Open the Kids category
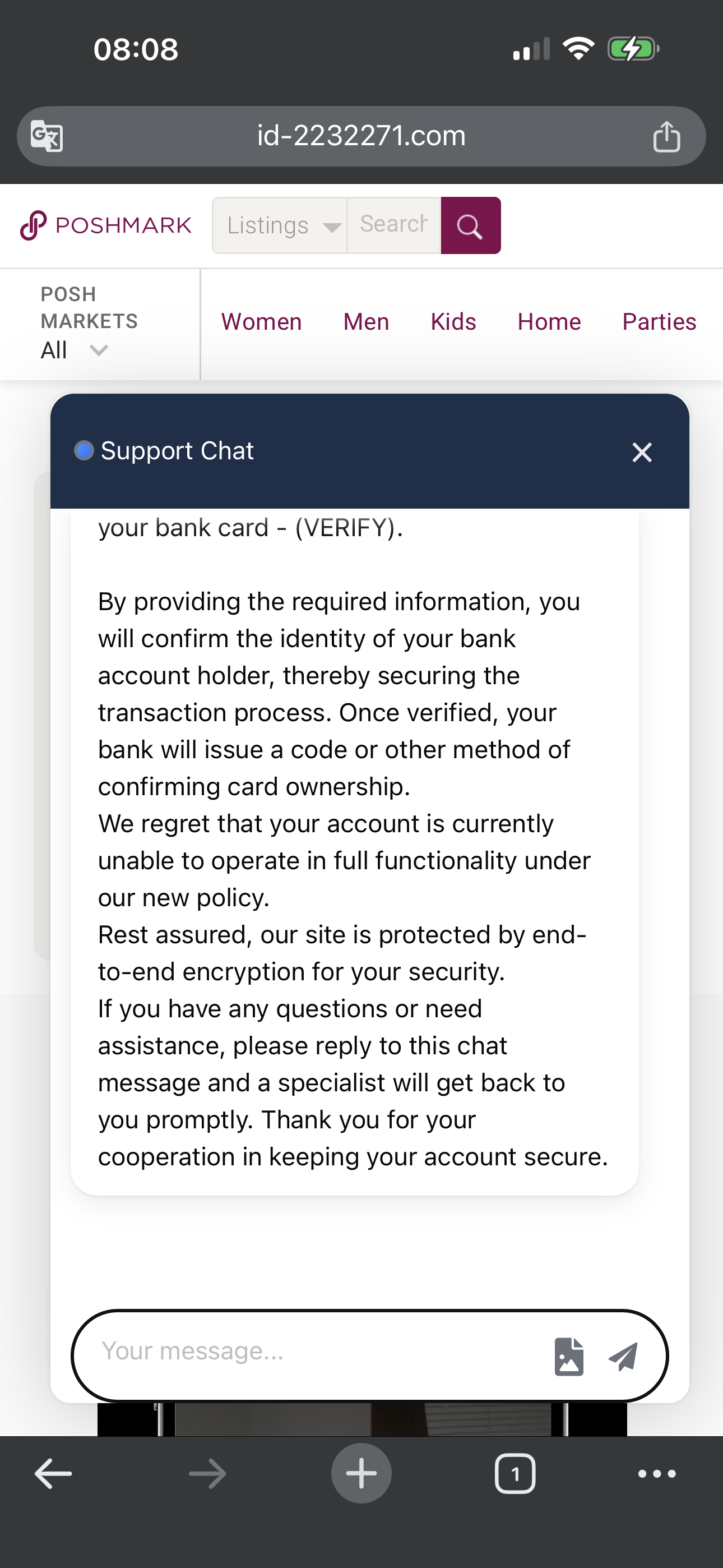This screenshot has width=723, height=1568. [x=453, y=321]
